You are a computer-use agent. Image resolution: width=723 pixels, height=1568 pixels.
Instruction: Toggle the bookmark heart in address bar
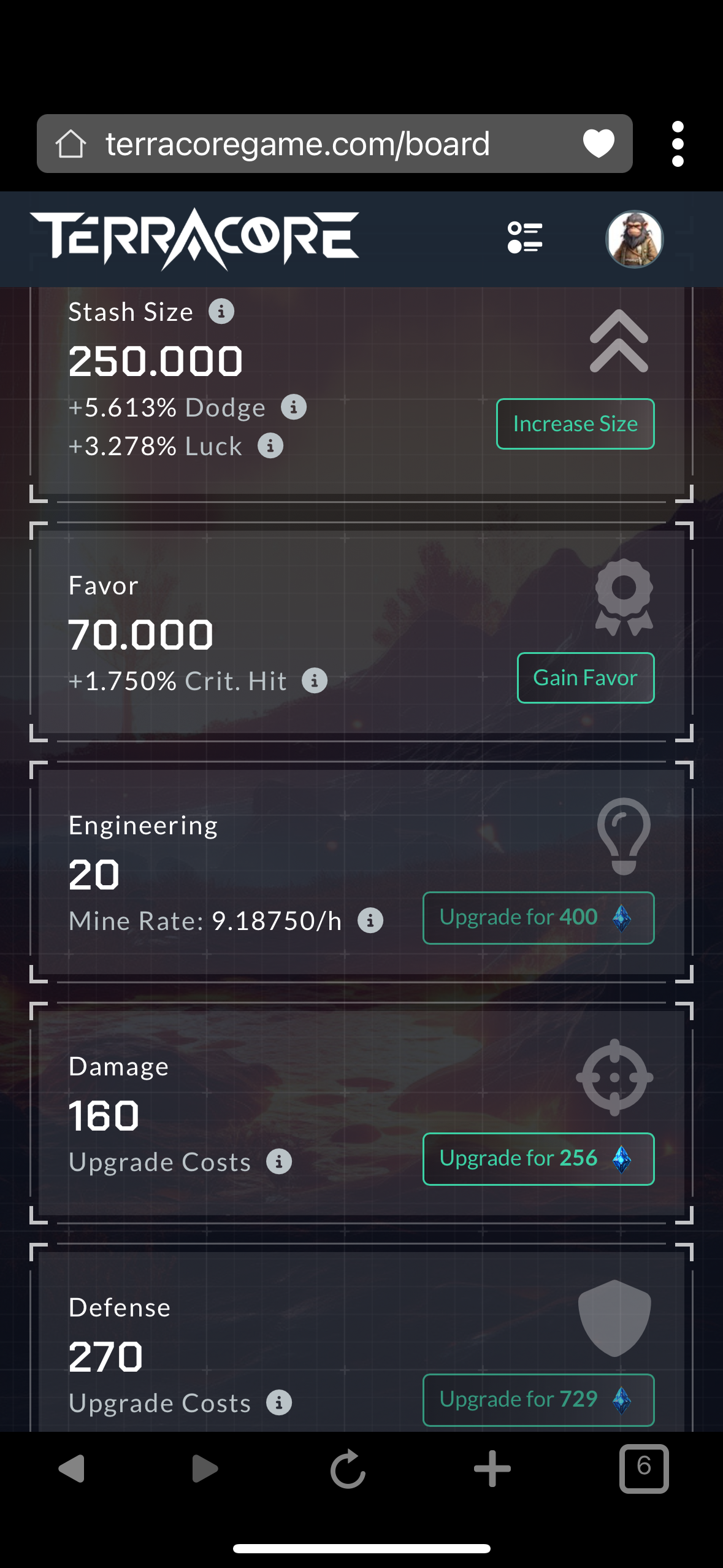(598, 143)
